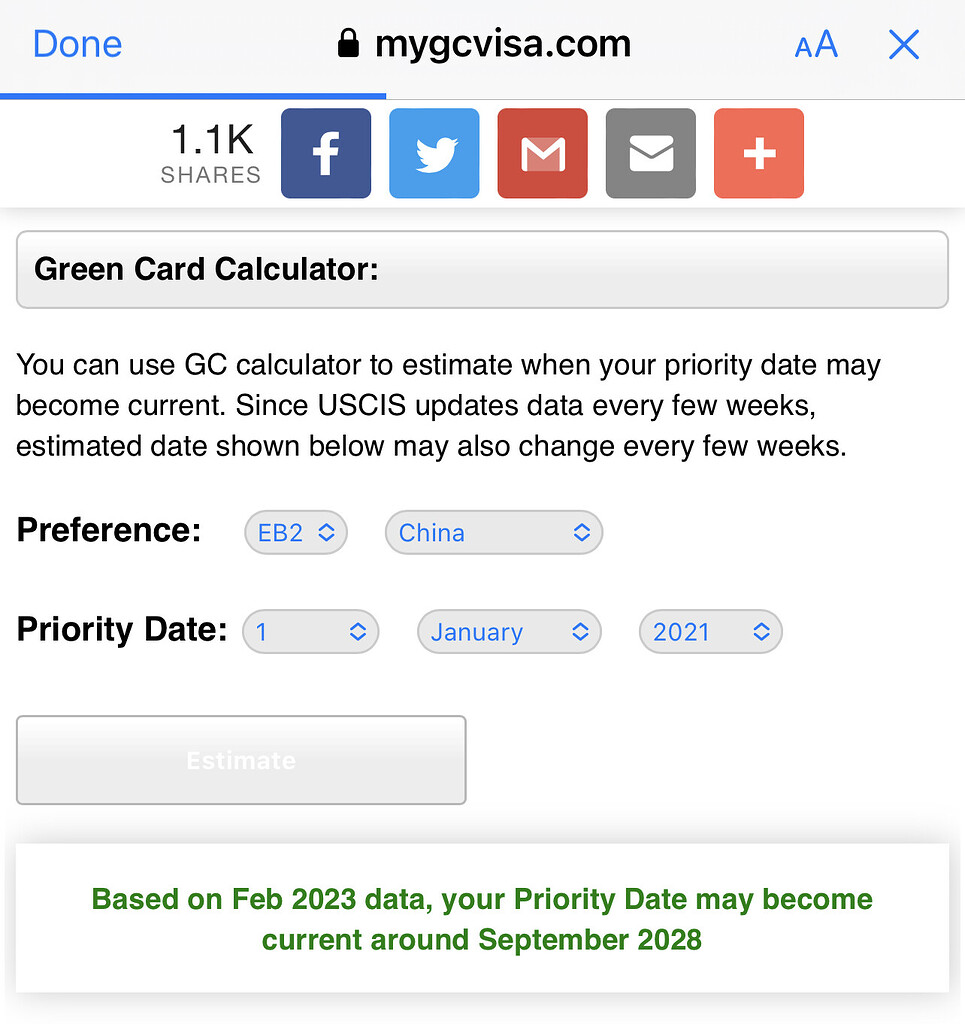The width and height of the screenshot is (965, 1024).
Task: Change the country dropdown from China
Action: (x=494, y=533)
